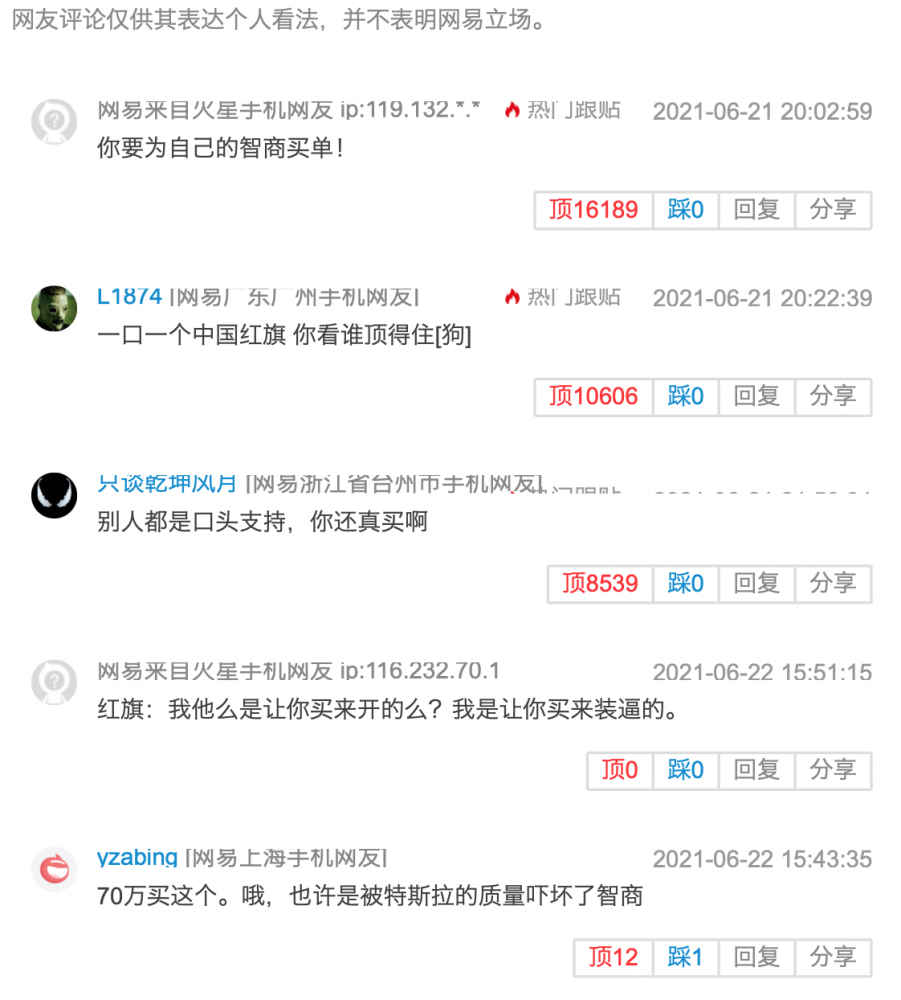Upvote yzabing's comment about 特斯拉
Image resolution: width=901 pixels, height=1000 pixels.
(613, 958)
